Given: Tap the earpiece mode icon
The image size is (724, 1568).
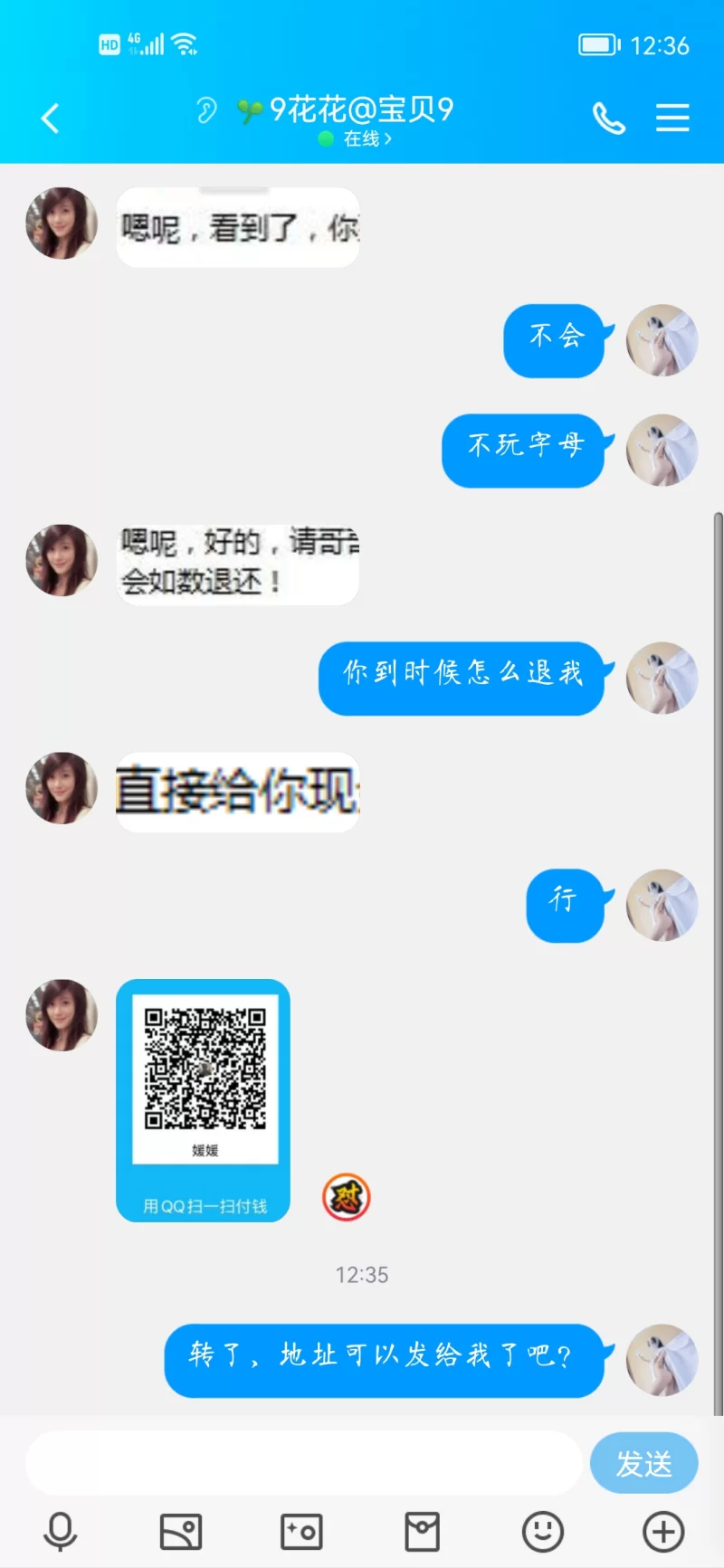Looking at the screenshot, I should 206,110.
